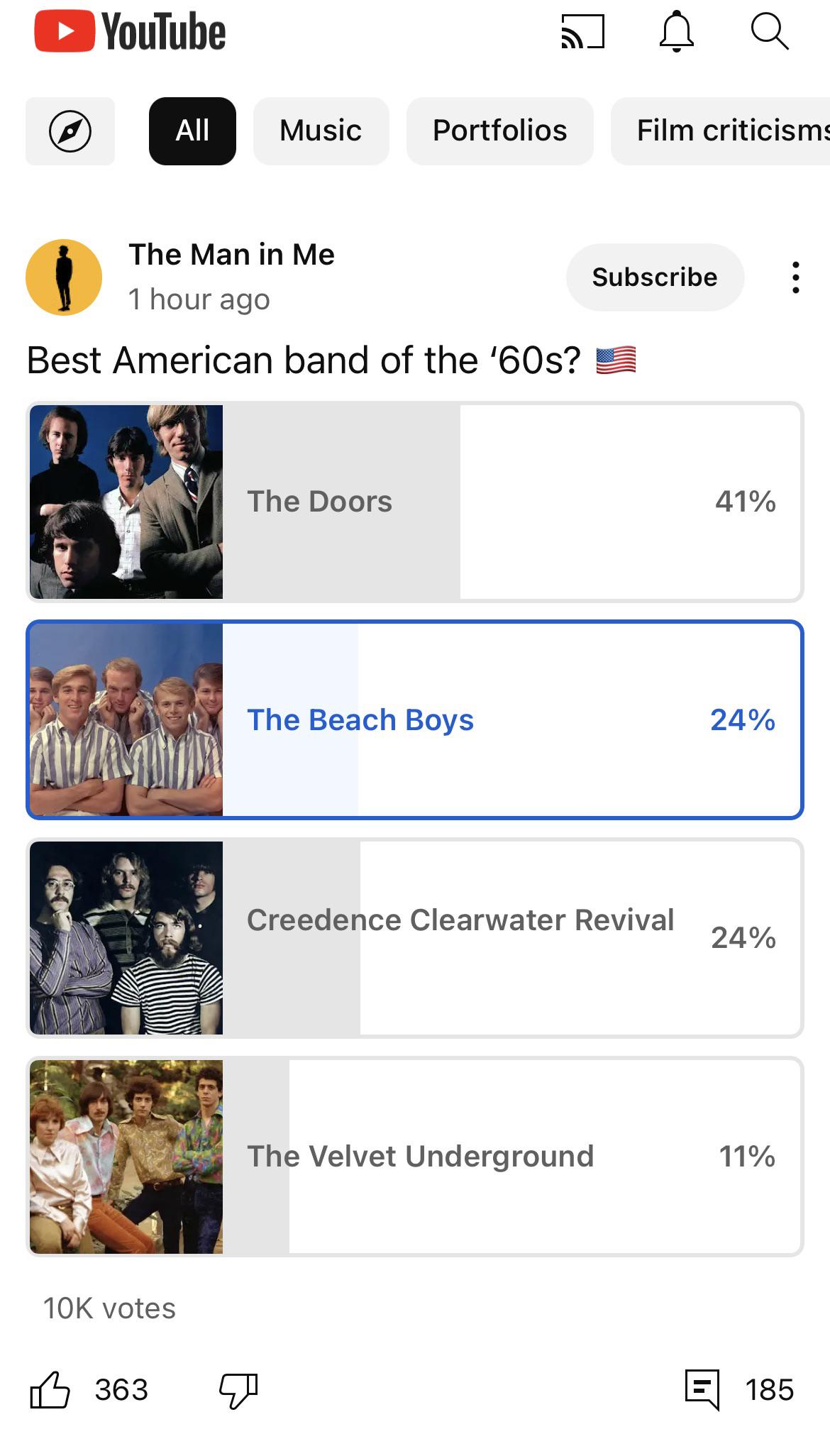Screen dimensions: 830x1456
Task: Filter feed by Portfolios
Action: click(x=499, y=131)
